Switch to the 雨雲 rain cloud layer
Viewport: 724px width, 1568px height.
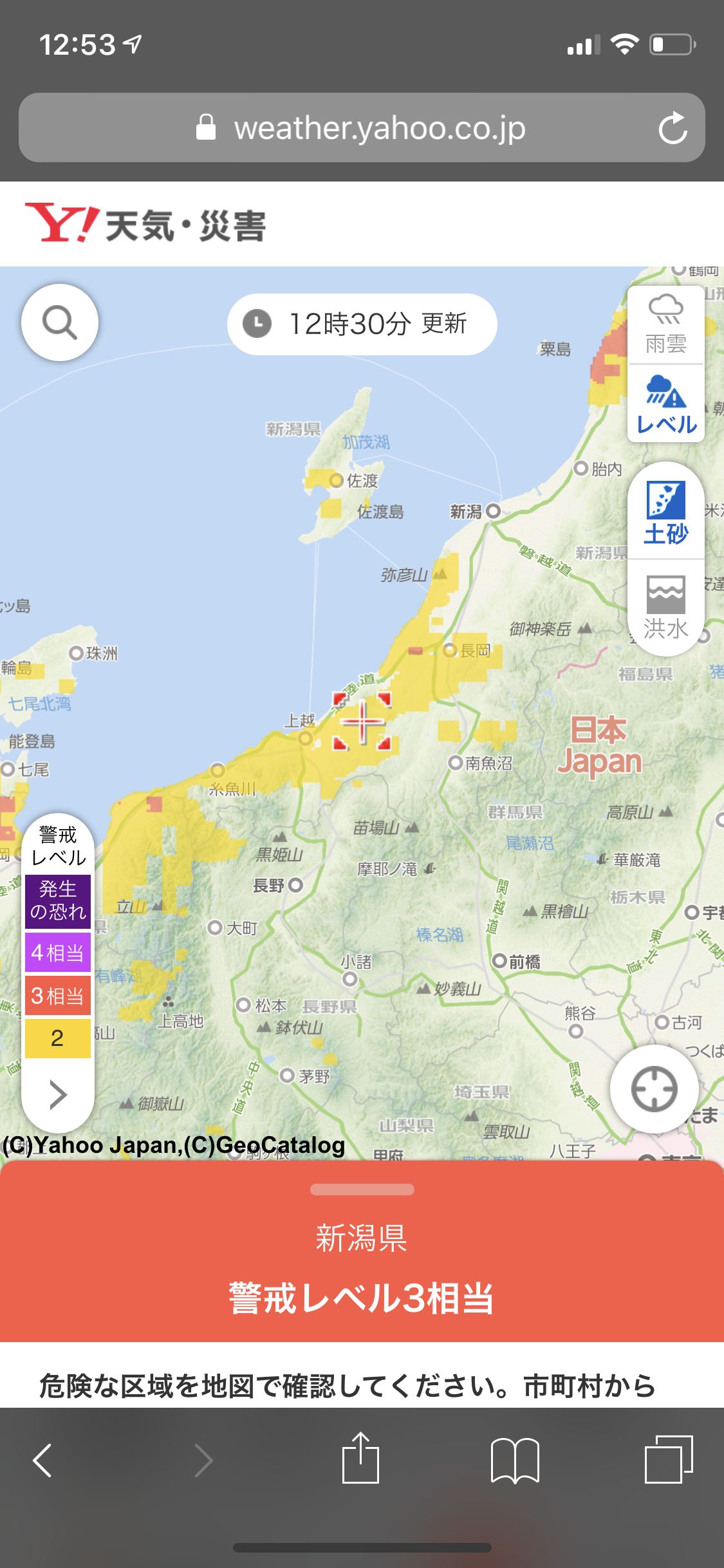click(666, 325)
